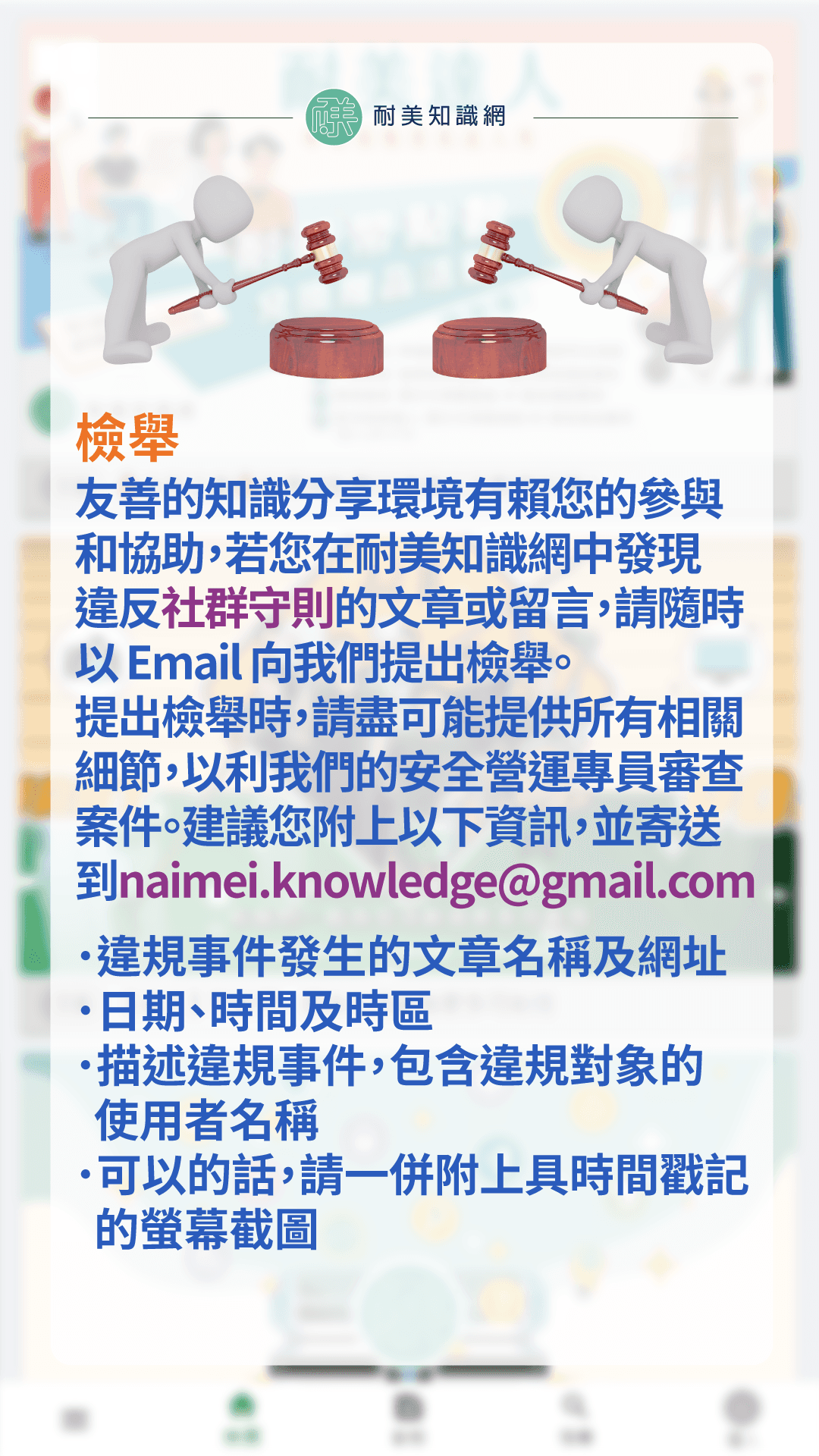Open the 社群守則 community guidelines link

point(248,609)
